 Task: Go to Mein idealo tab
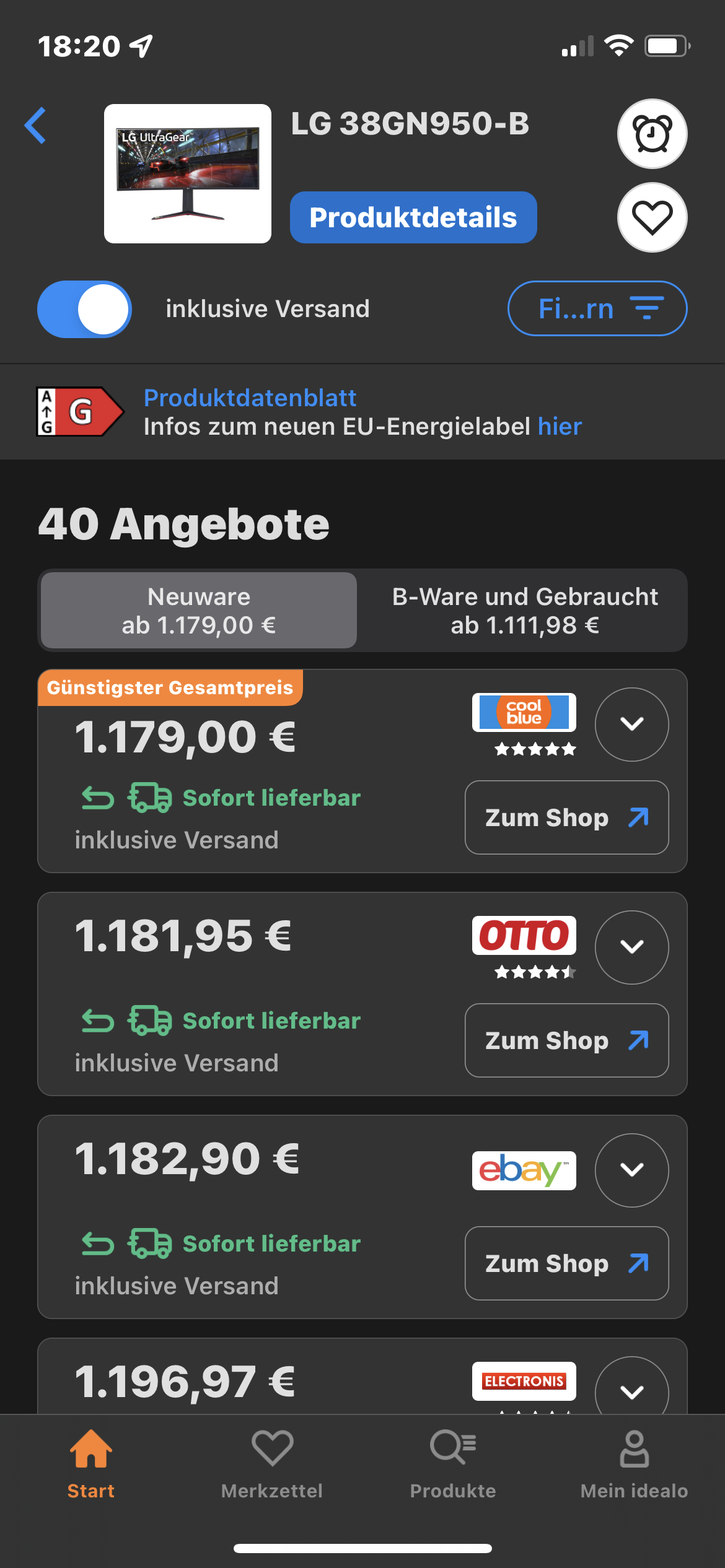(x=634, y=1464)
